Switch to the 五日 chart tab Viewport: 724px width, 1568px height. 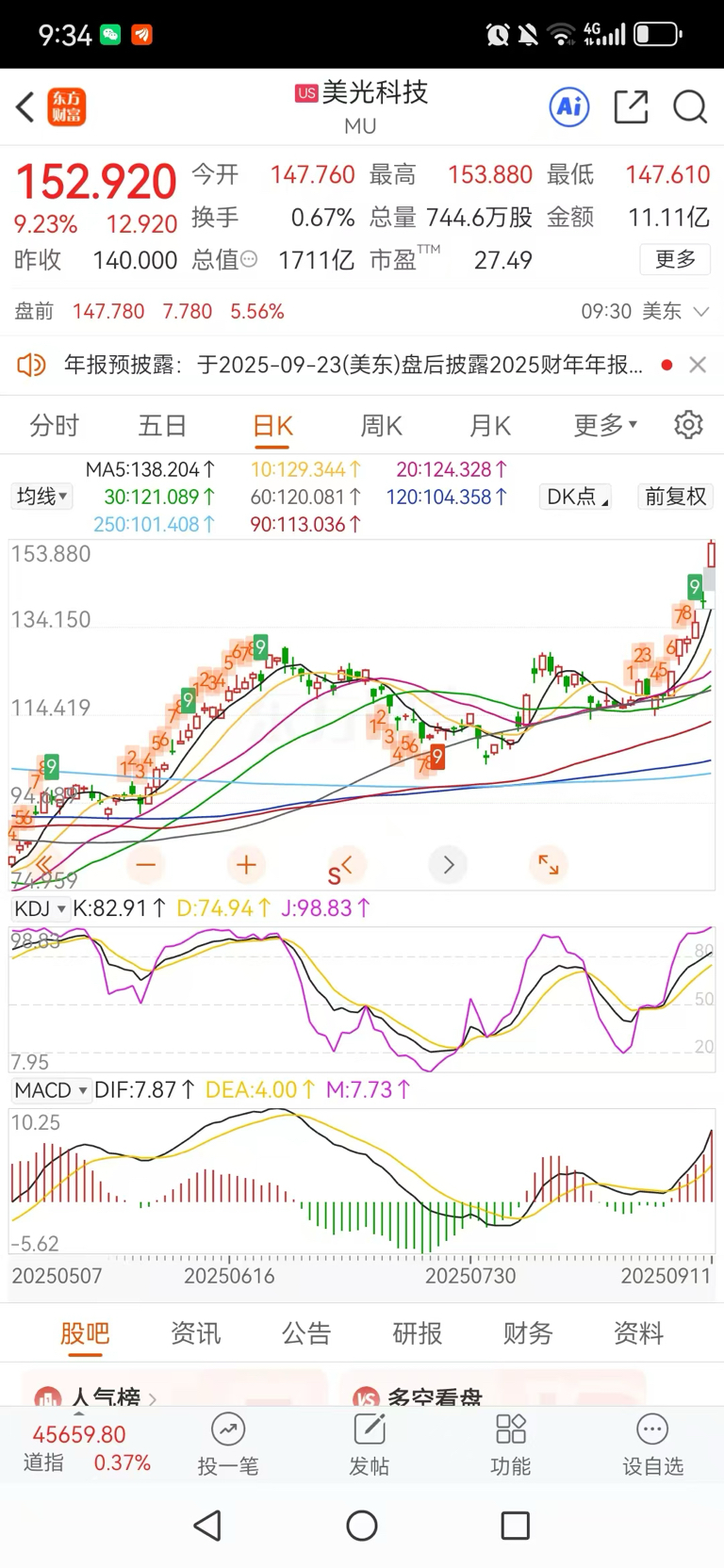[x=163, y=426]
